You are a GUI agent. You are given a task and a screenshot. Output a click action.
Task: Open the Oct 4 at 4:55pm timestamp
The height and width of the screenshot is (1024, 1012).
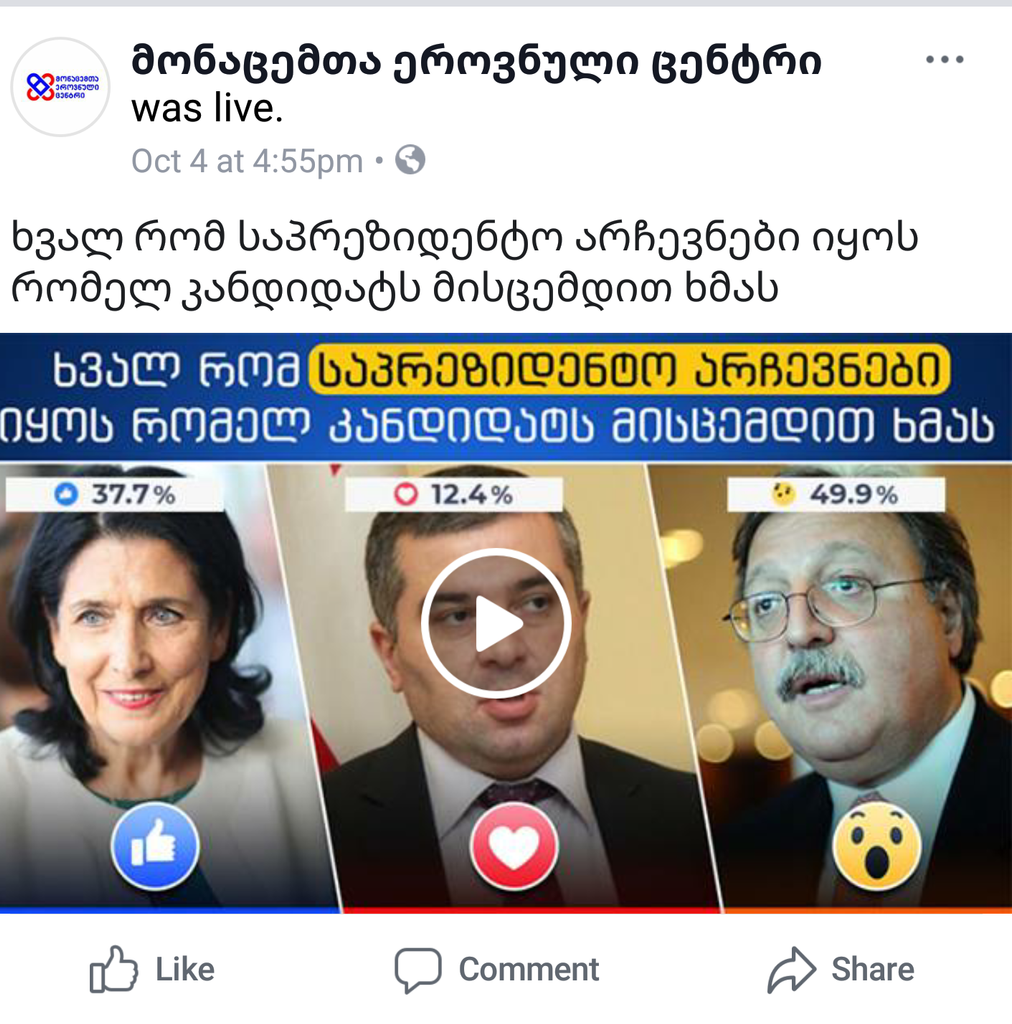tap(247, 161)
